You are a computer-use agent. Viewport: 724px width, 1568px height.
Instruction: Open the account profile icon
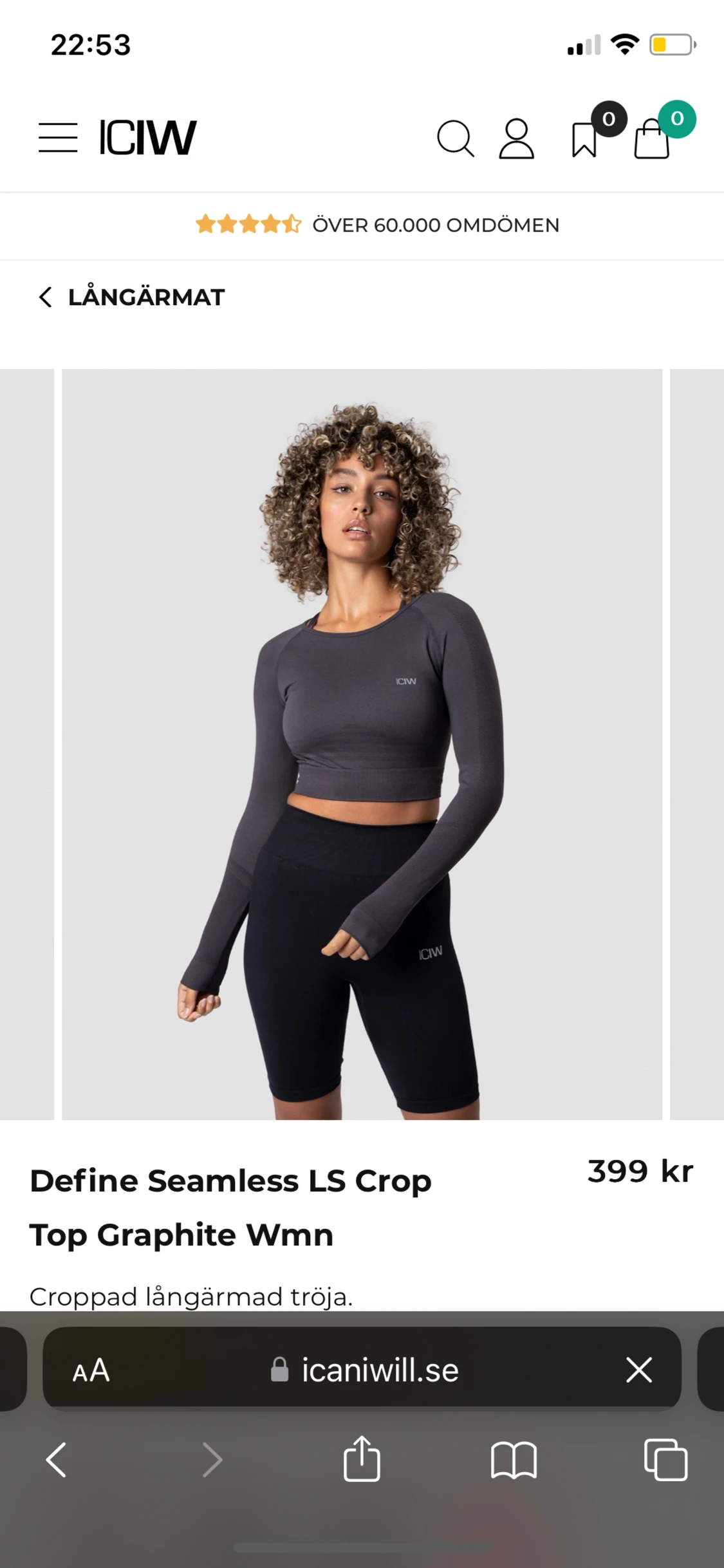tap(516, 138)
